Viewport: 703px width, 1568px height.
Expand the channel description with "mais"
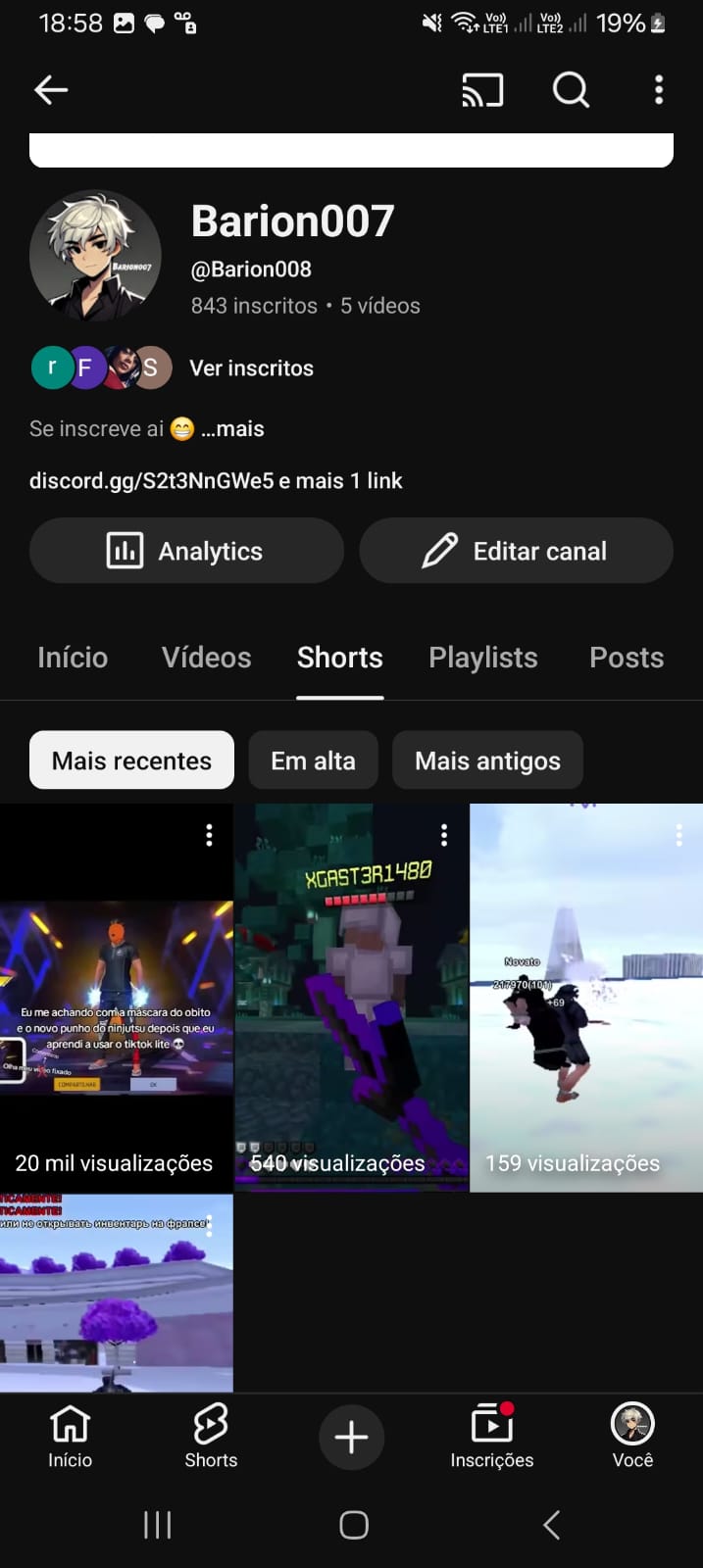(233, 429)
